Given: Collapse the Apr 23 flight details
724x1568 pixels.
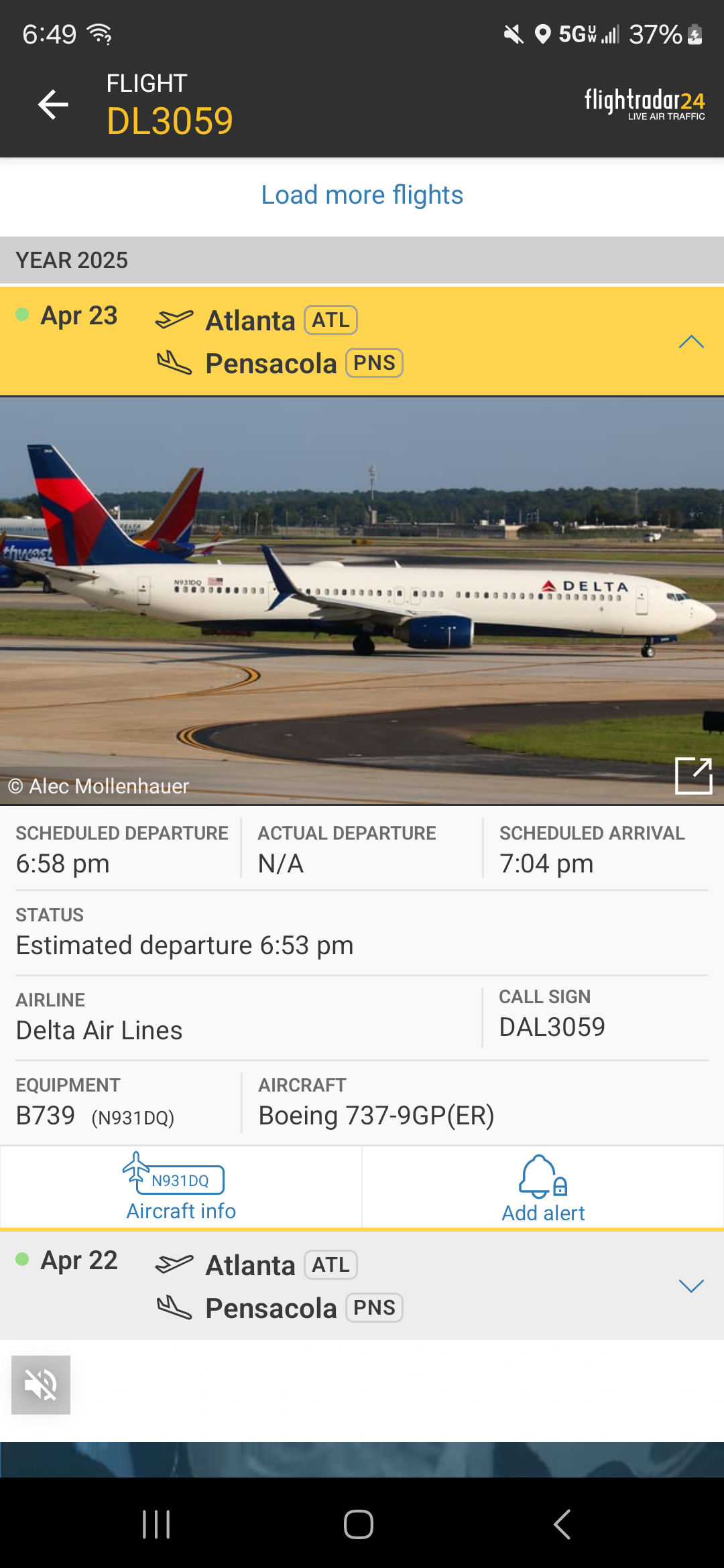Looking at the screenshot, I should (690, 342).
